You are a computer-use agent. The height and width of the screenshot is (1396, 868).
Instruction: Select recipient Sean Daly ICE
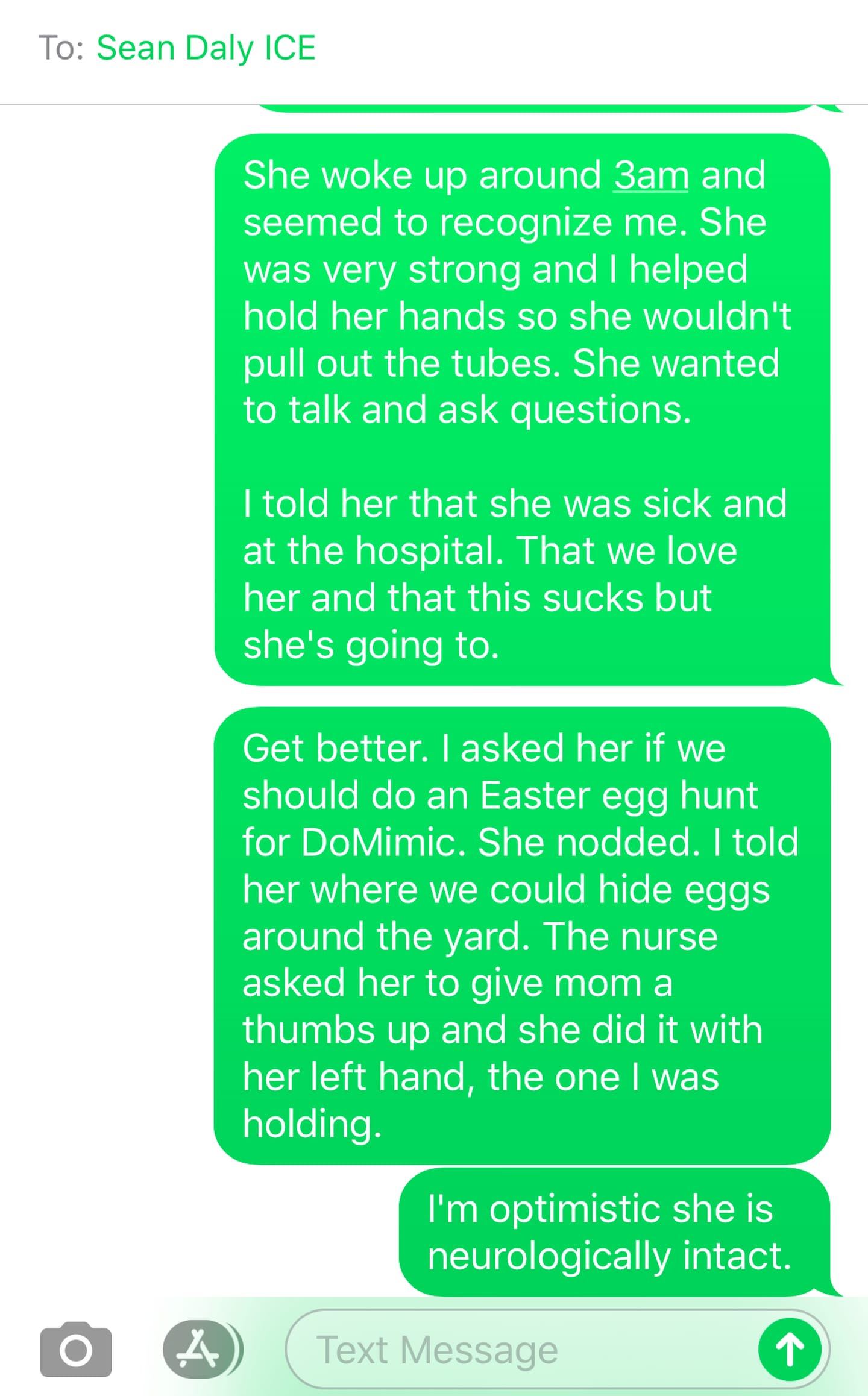pyautogui.click(x=206, y=48)
